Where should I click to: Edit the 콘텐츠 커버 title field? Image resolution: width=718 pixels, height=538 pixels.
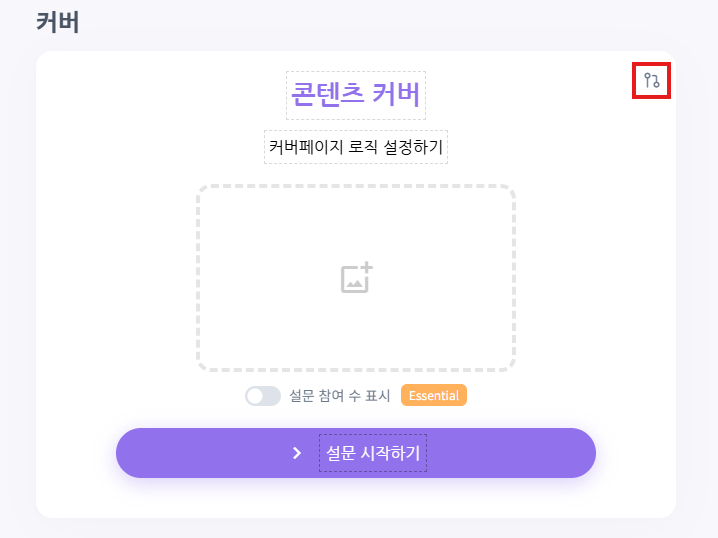click(355, 95)
